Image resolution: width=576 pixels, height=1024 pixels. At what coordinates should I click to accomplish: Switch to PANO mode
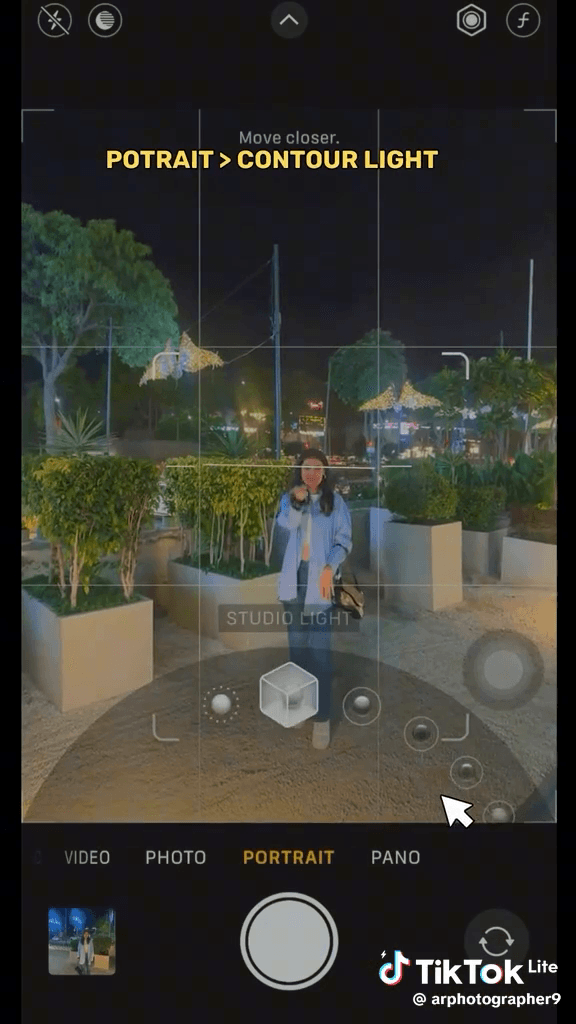tap(395, 857)
